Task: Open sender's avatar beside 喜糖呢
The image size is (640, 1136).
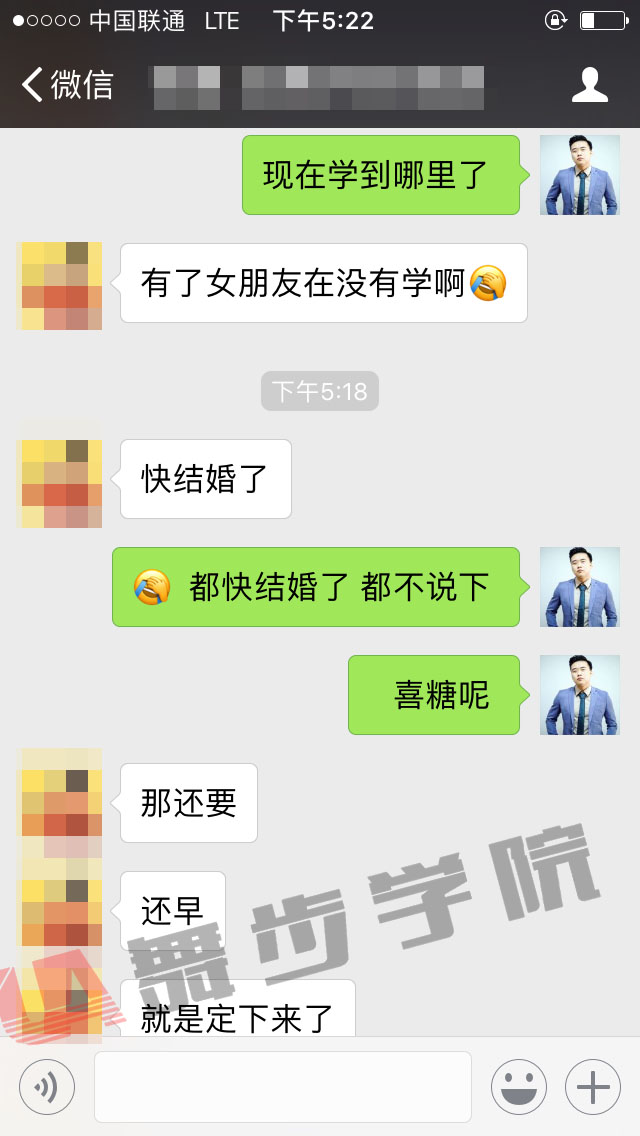Action: (579, 695)
